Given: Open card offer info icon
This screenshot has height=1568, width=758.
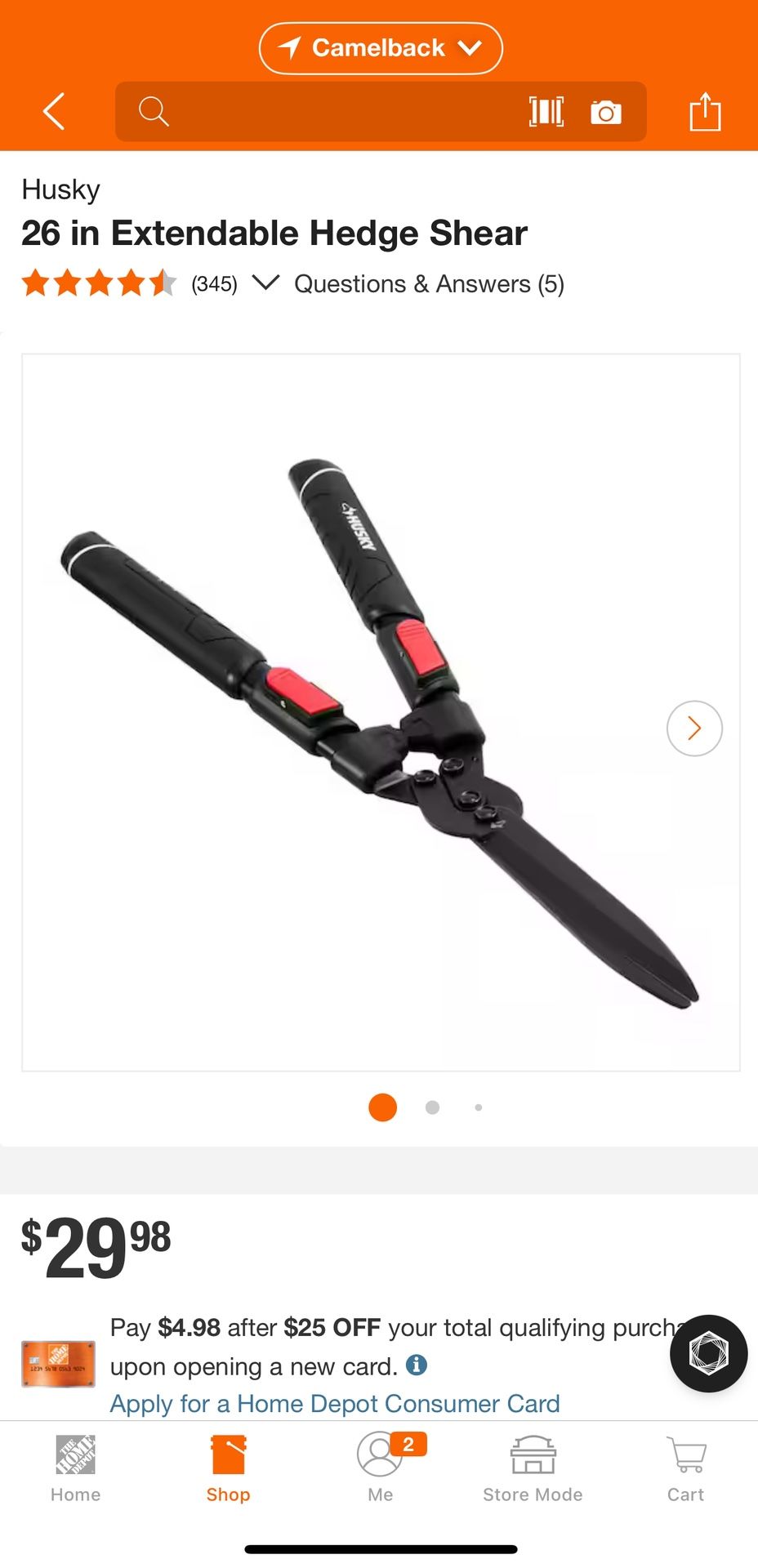Looking at the screenshot, I should 417,1365.
